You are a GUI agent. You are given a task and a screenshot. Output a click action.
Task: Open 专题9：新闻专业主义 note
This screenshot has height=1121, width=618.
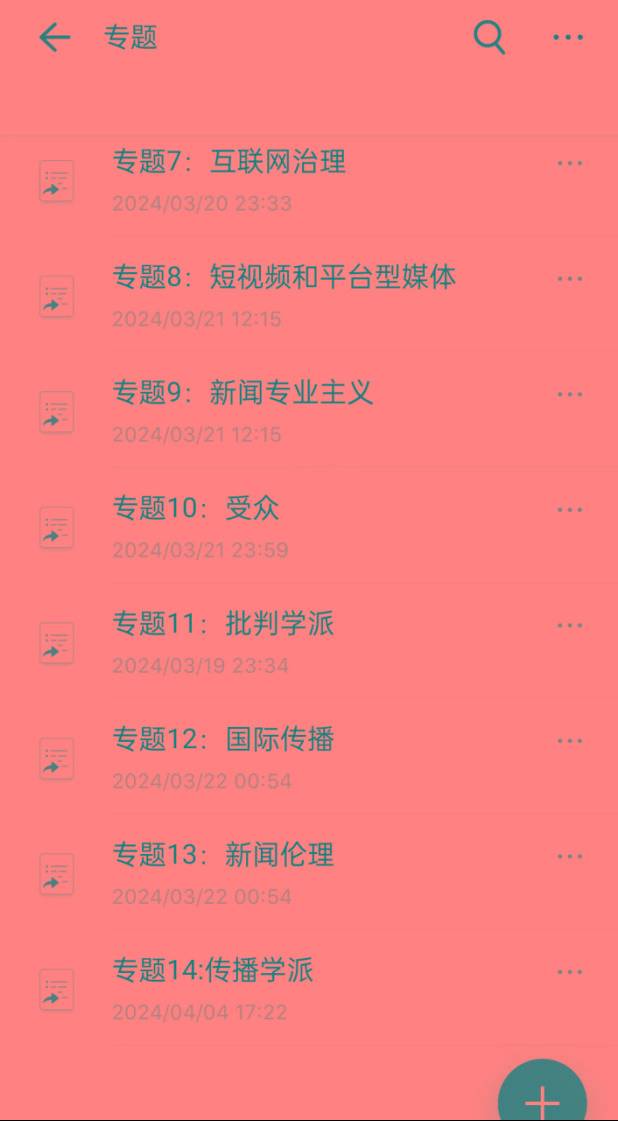(x=309, y=412)
